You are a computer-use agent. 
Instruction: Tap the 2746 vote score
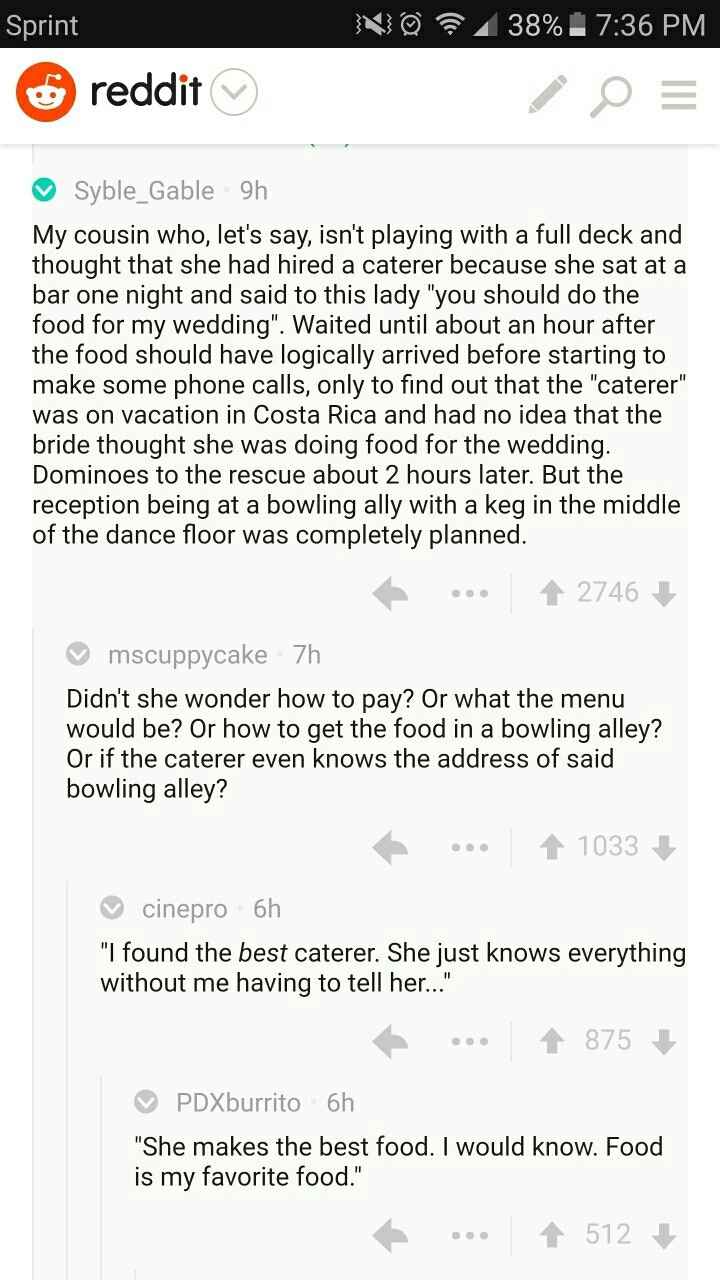tap(608, 592)
